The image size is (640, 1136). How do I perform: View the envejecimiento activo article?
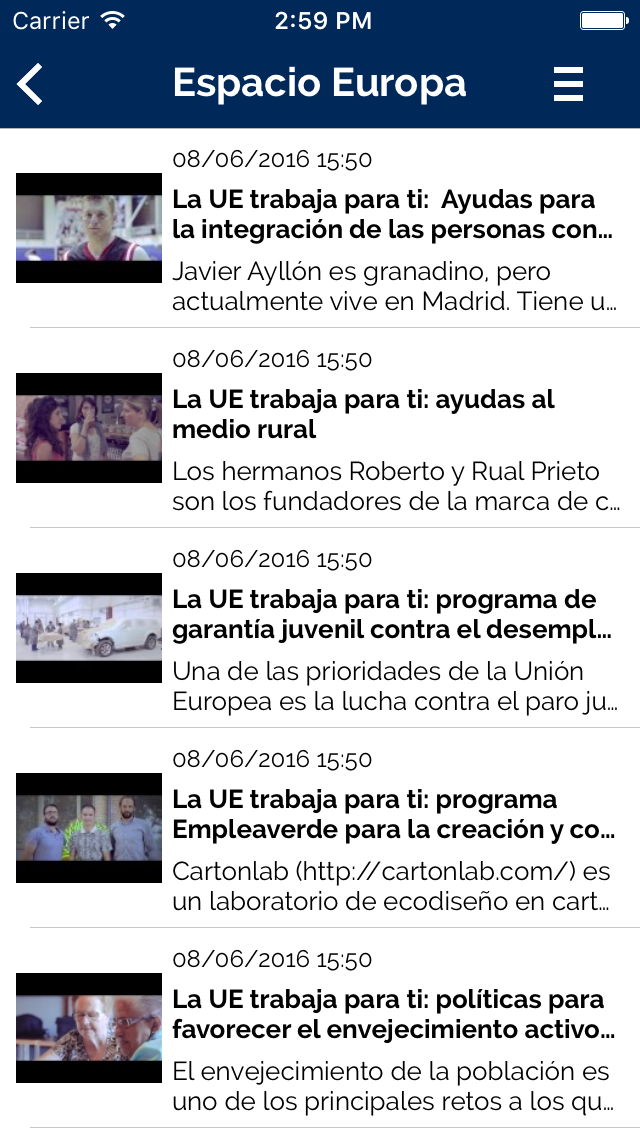point(320,1027)
